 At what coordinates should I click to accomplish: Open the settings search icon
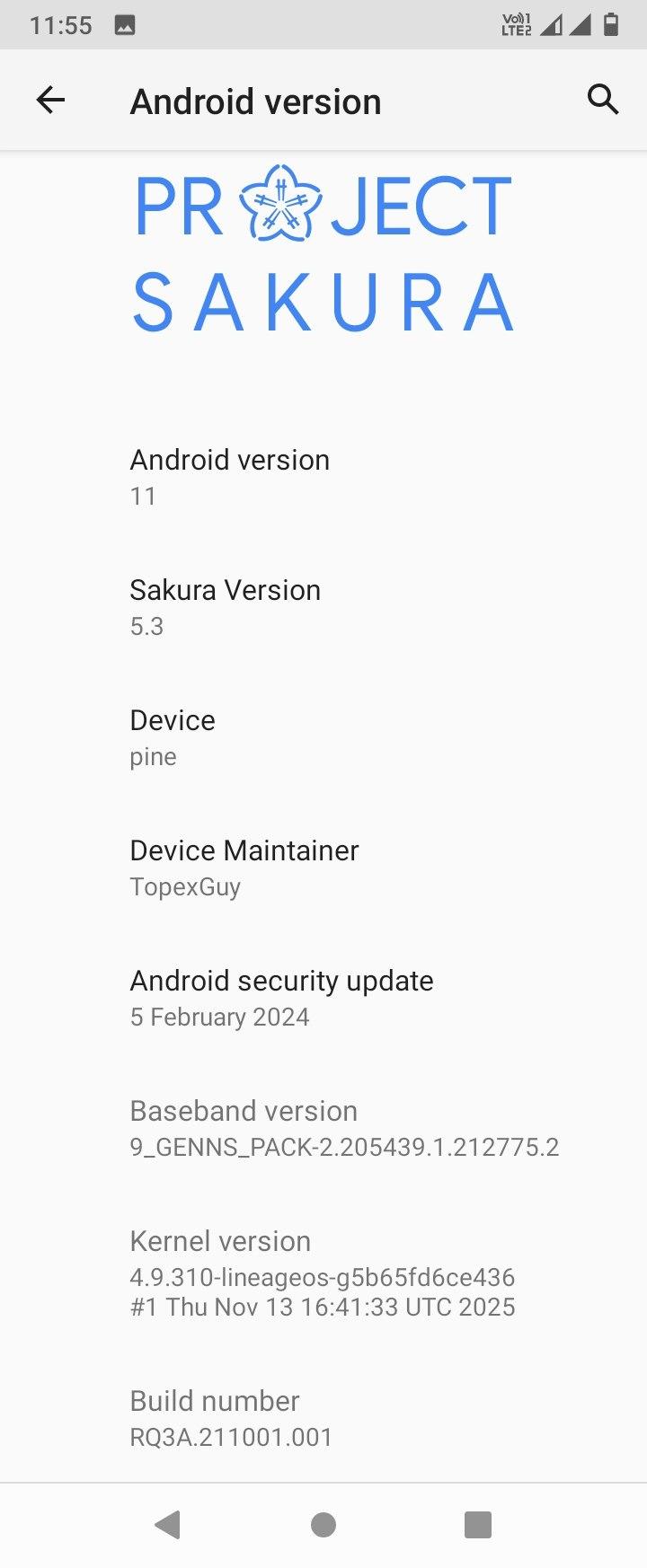pyautogui.click(x=602, y=100)
